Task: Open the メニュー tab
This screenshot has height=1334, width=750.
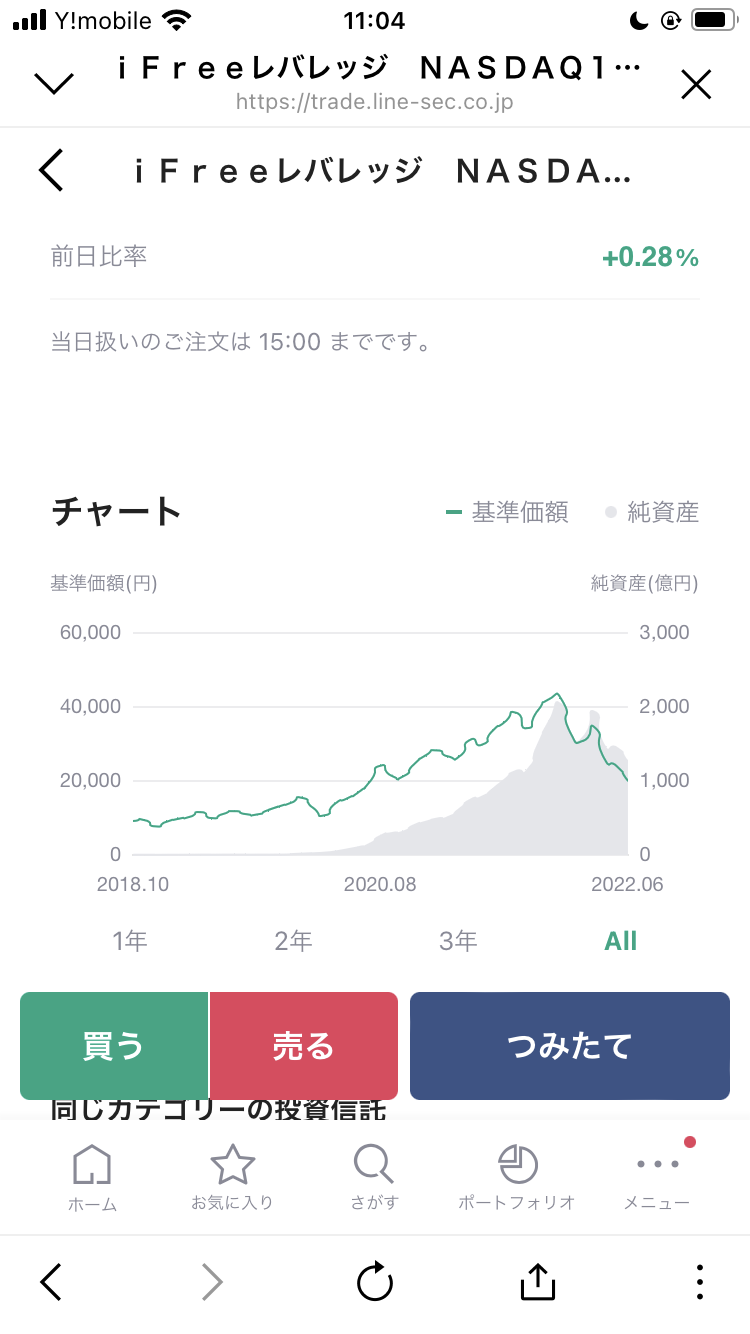Action: pos(657,1178)
